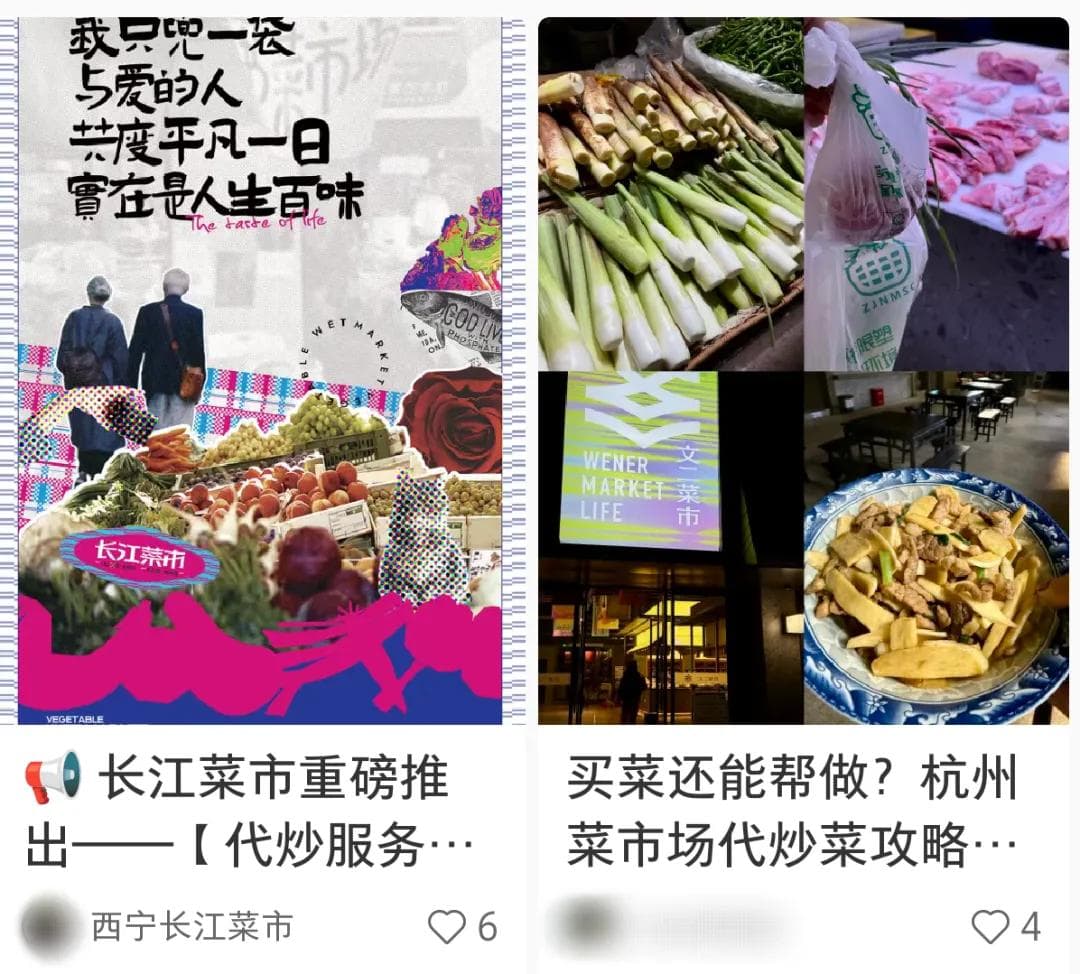Open the 西宁长江菜市 author profile

coord(192,927)
